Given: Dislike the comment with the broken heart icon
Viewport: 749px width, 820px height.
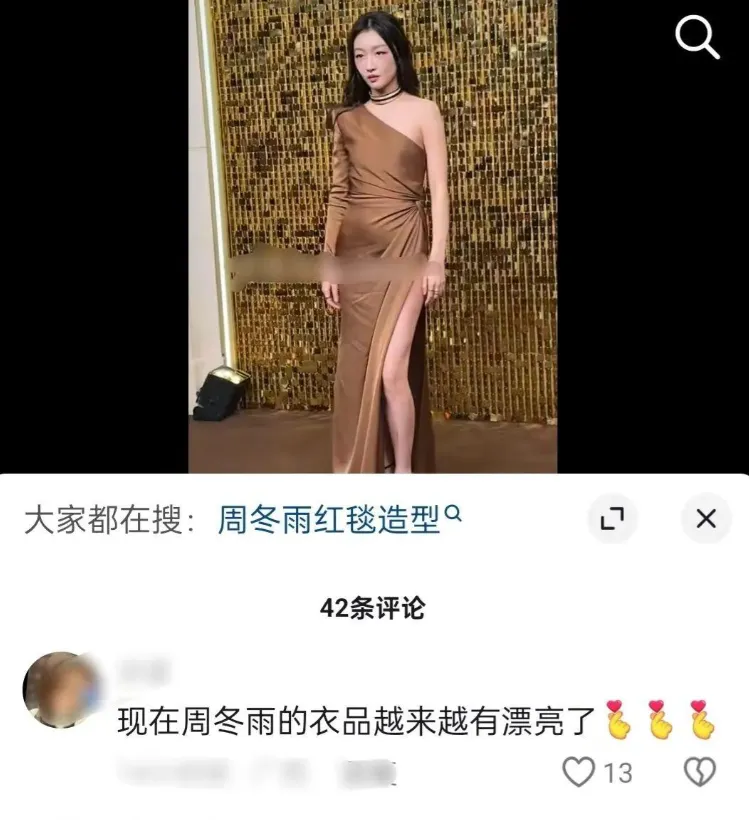Looking at the screenshot, I should pos(698,771).
